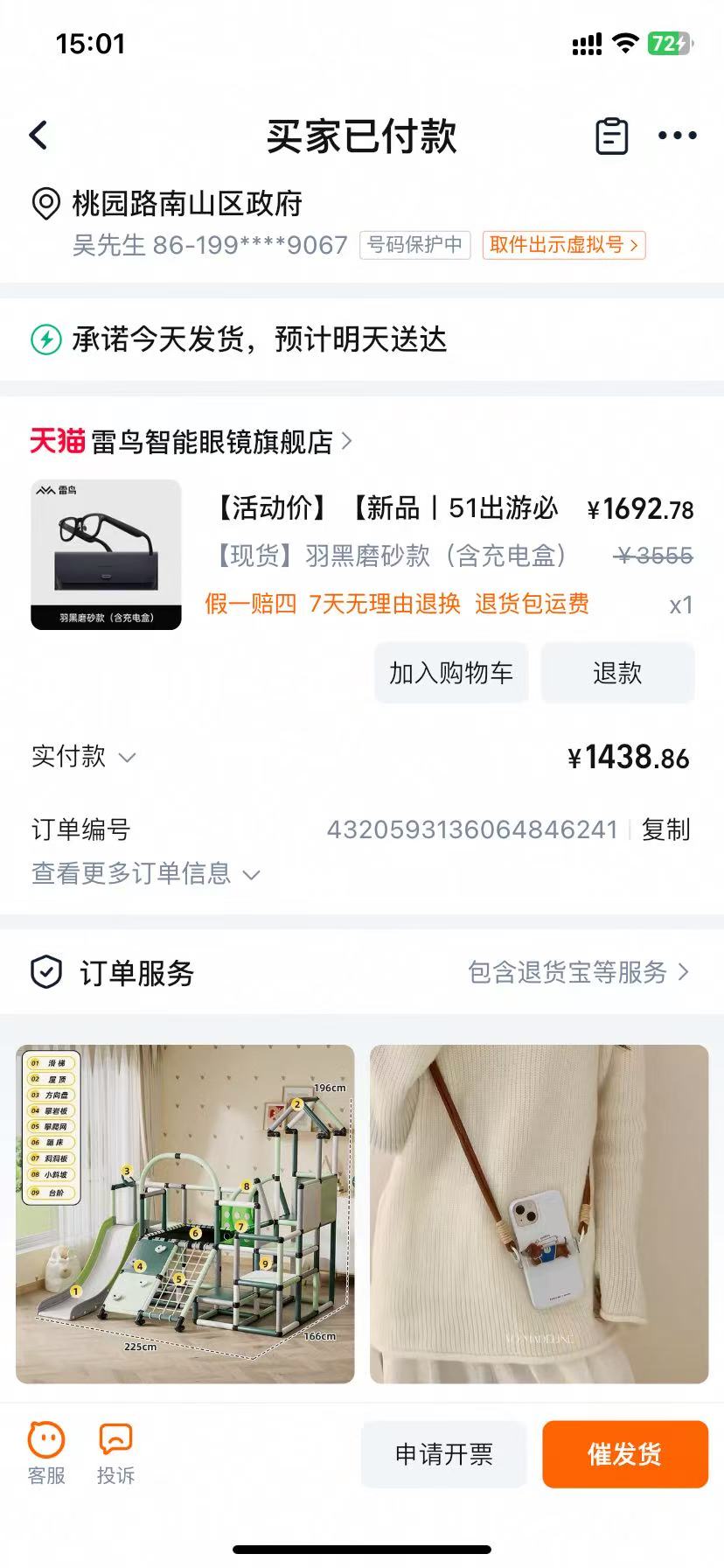Open the three-dot overflow menu
The width and height of the screenshot is (724, 1568).
pyautogui.click(x=677, y=136)
